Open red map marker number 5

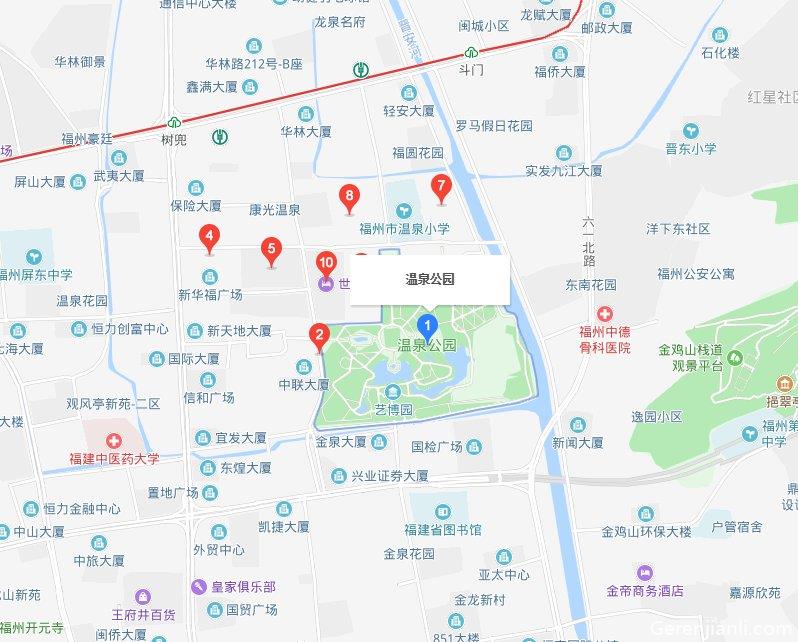tap(269, 249)
